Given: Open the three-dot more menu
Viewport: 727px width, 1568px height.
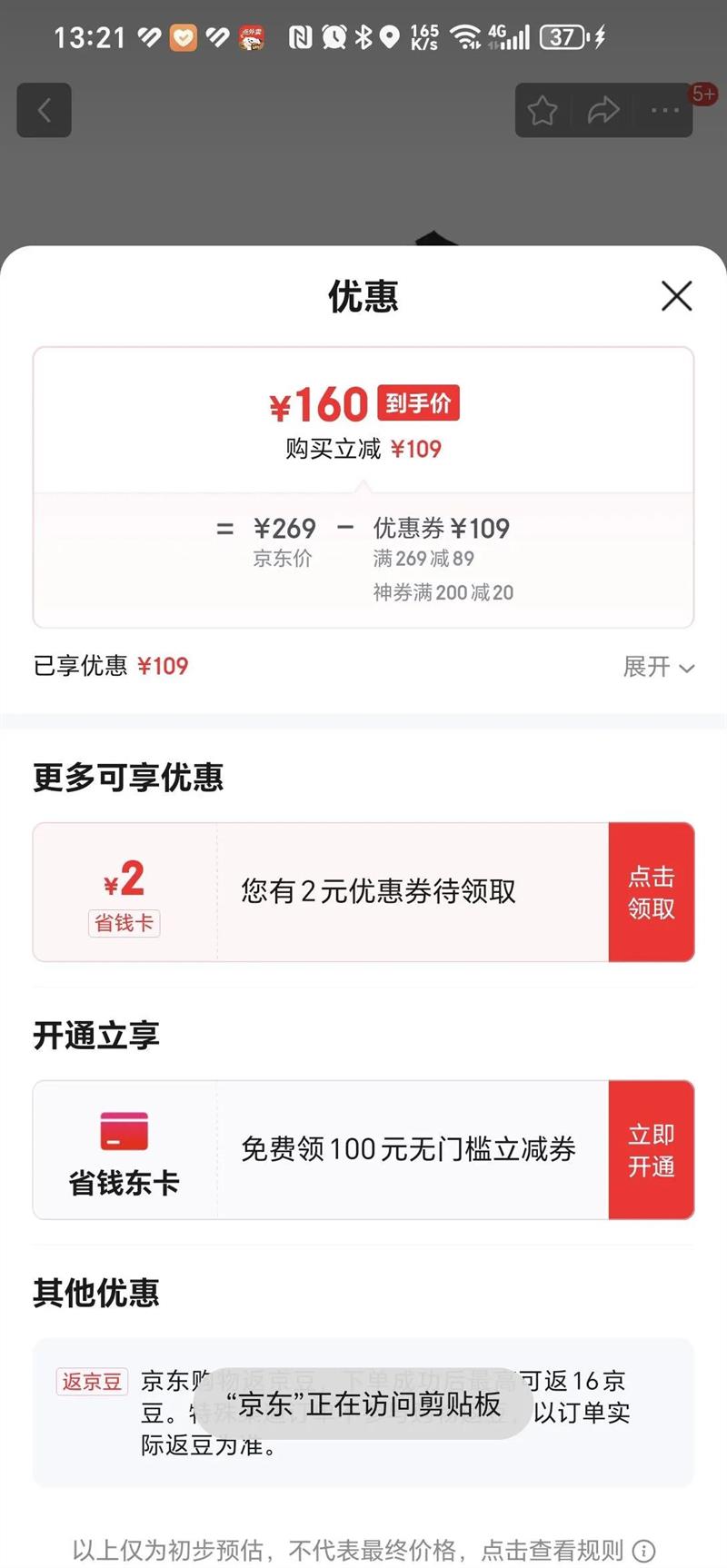Looking at the screenshot, I should [x=664, y=111].
